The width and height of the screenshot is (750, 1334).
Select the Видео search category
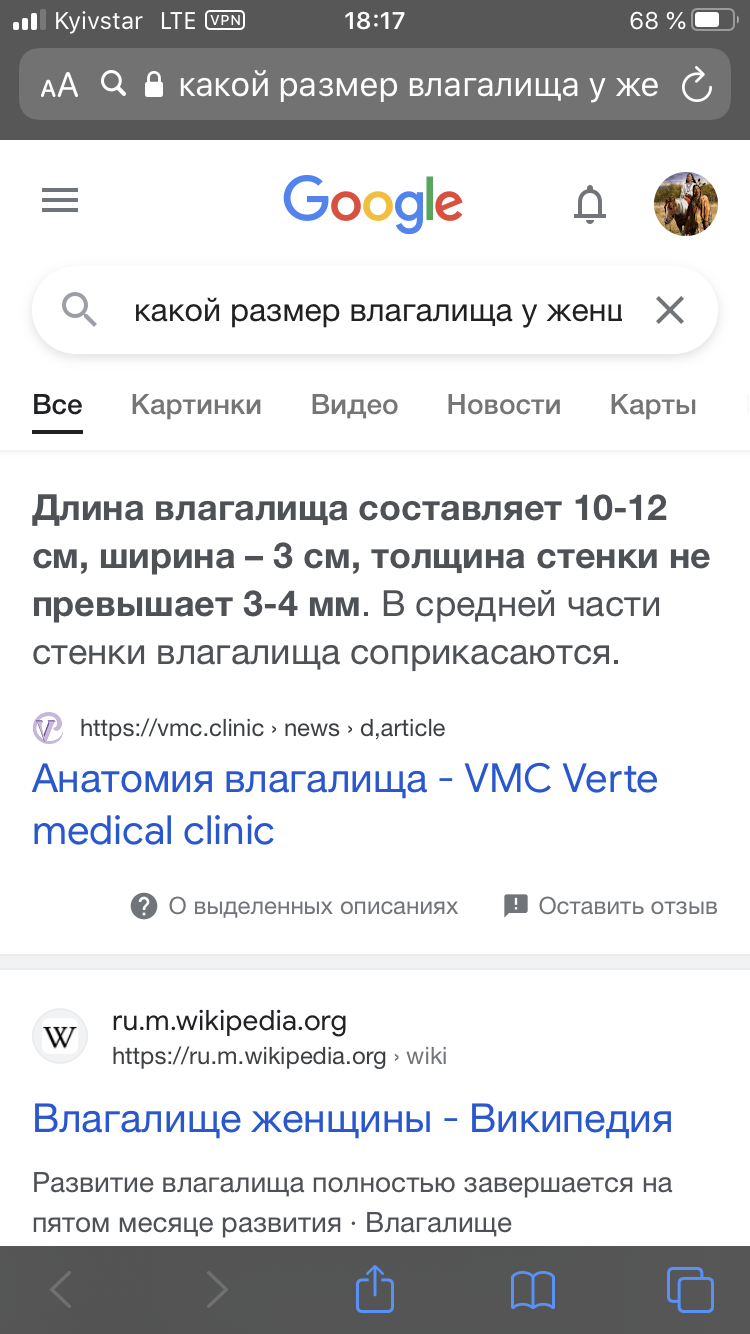354,404
